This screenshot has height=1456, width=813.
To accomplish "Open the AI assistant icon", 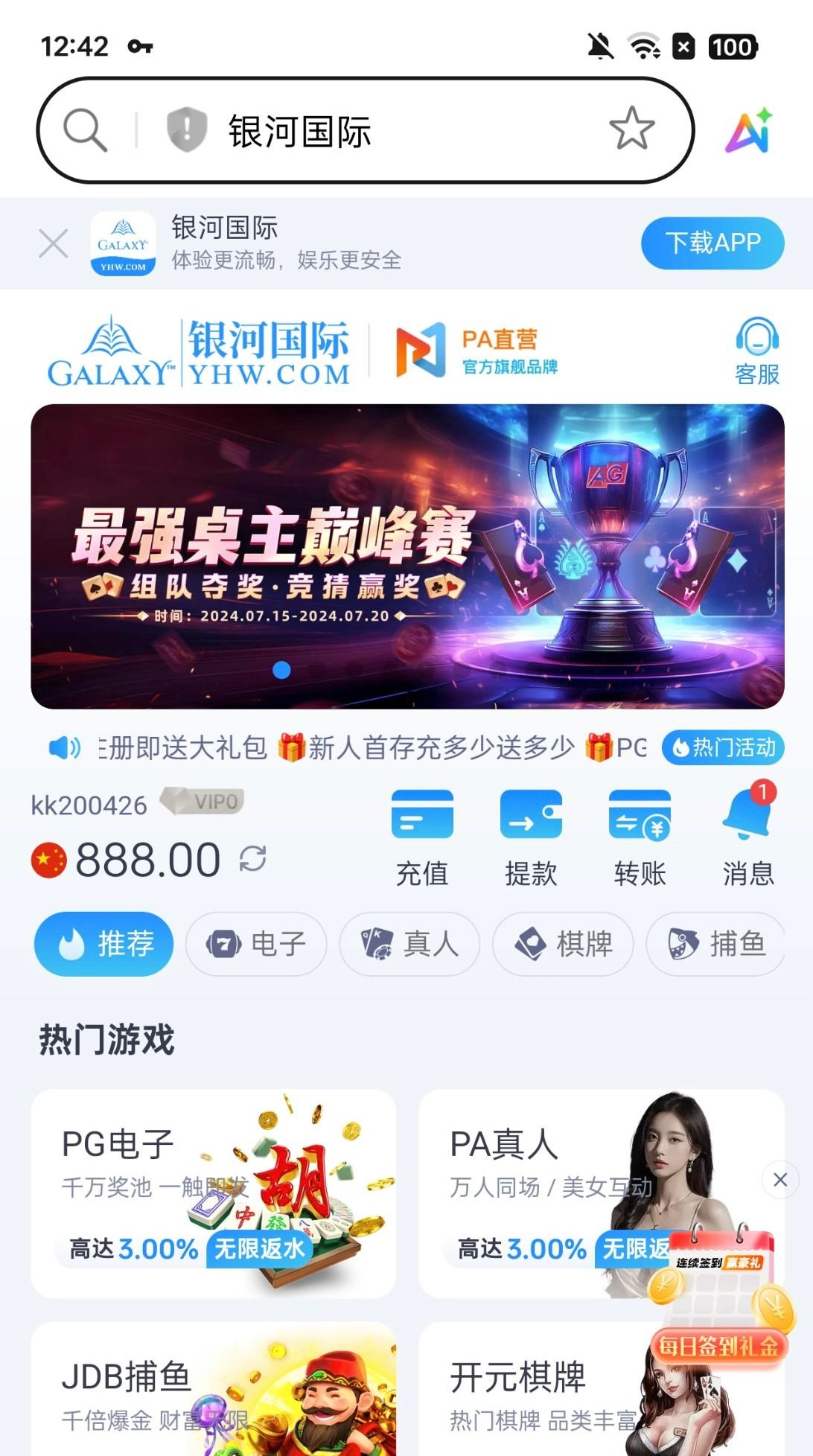I will (749, 131).
